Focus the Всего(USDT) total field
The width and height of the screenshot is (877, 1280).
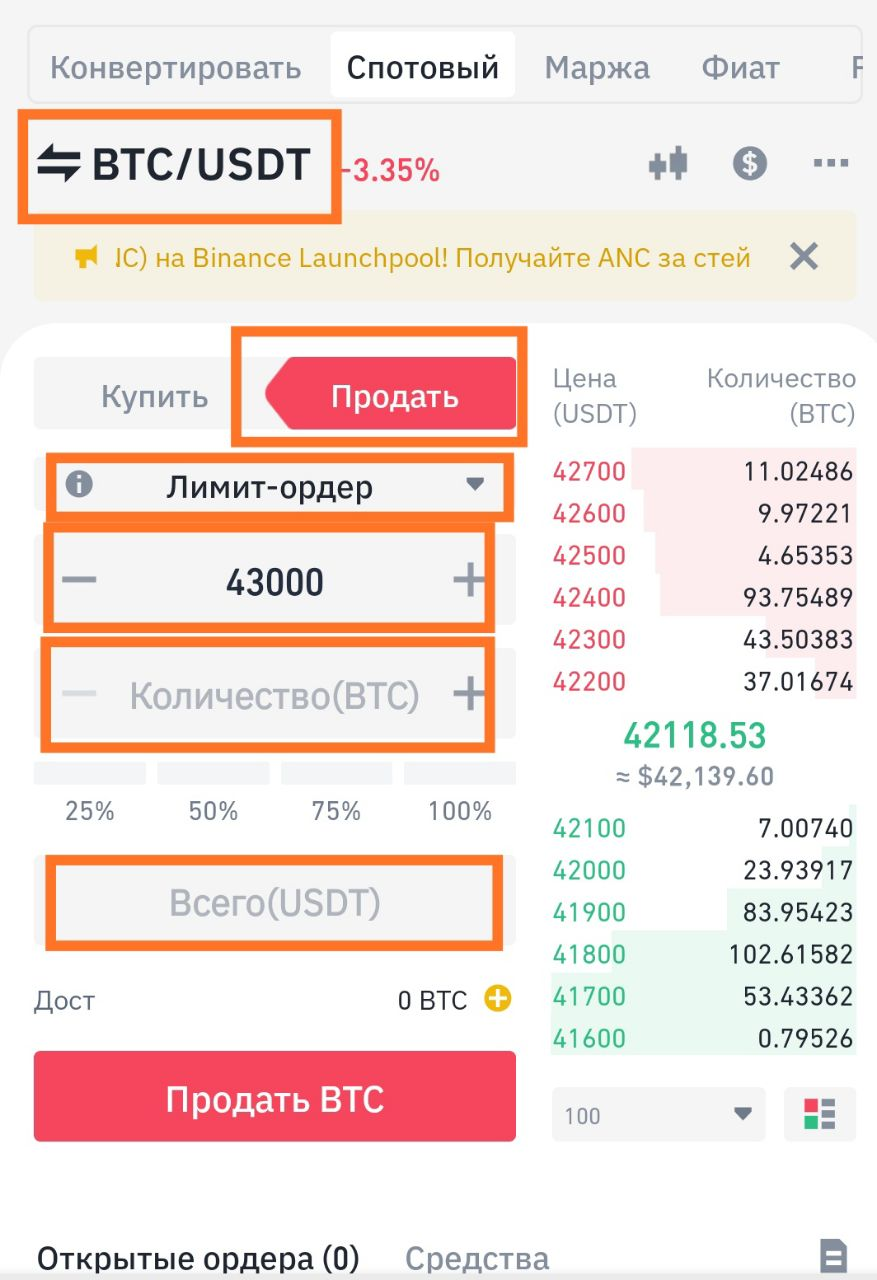point(275,903)
